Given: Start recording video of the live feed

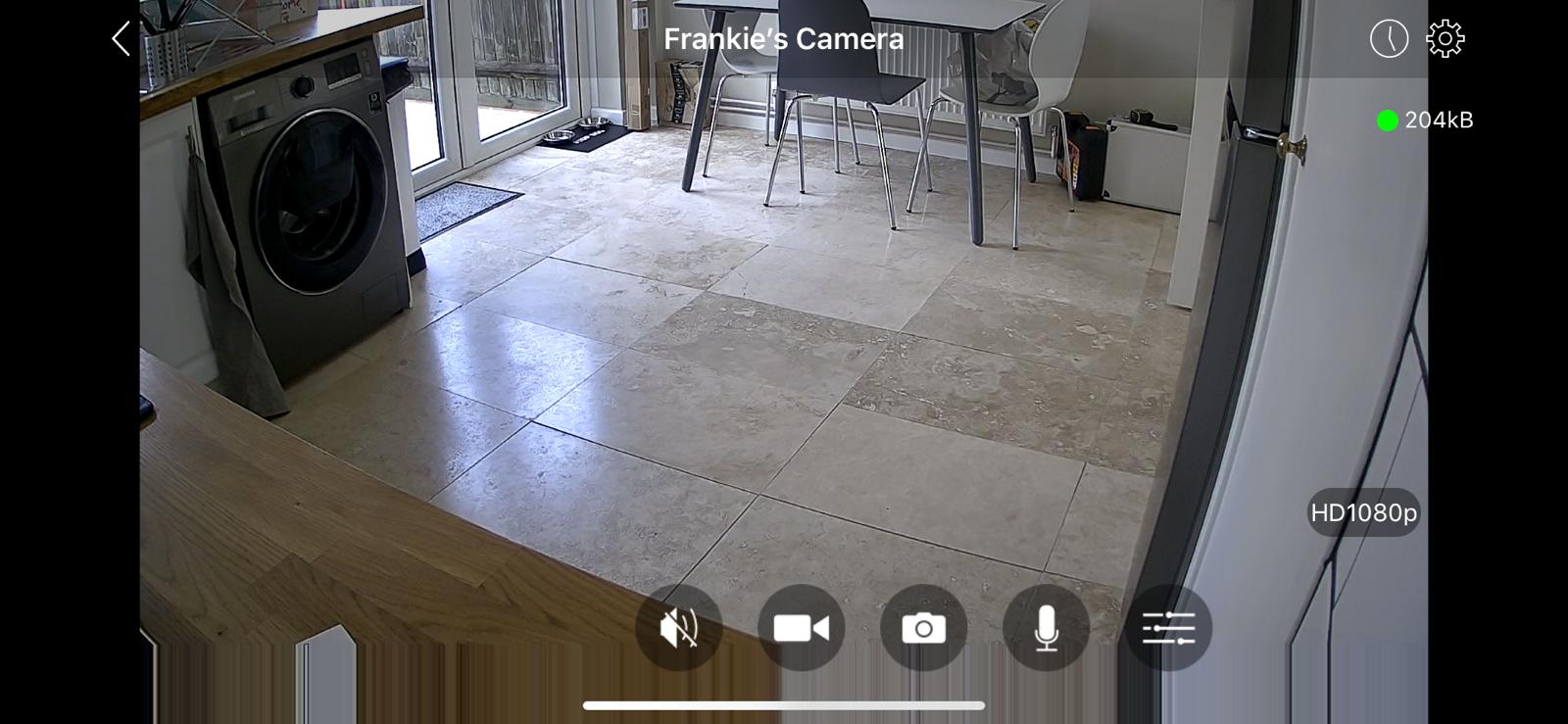Looking at the screenshot, I should click(801, 628).
